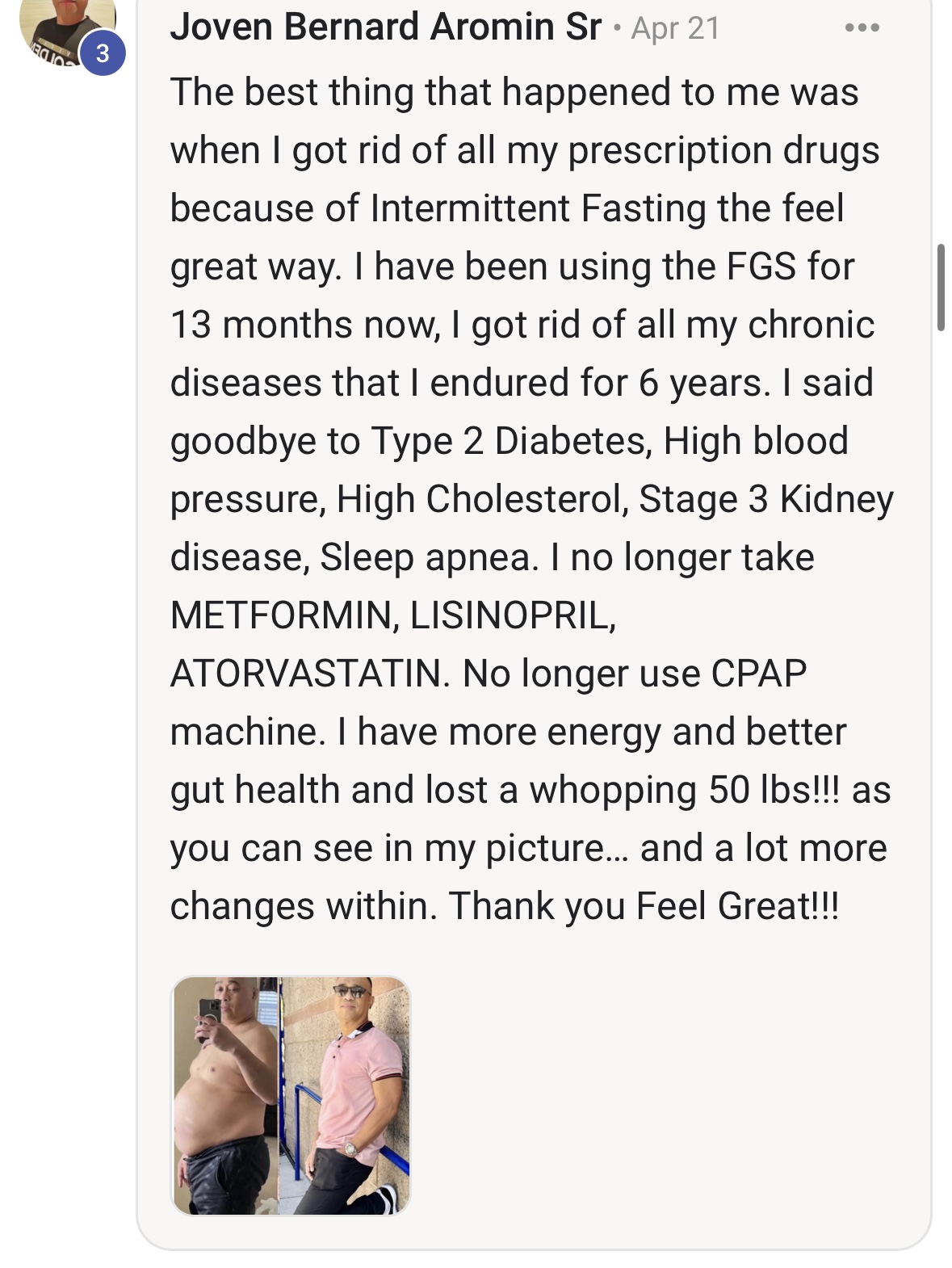Open the before-and-after photo attachment
The width and height of the screenshot is (952, 1268).
[x=291, y=1094]
